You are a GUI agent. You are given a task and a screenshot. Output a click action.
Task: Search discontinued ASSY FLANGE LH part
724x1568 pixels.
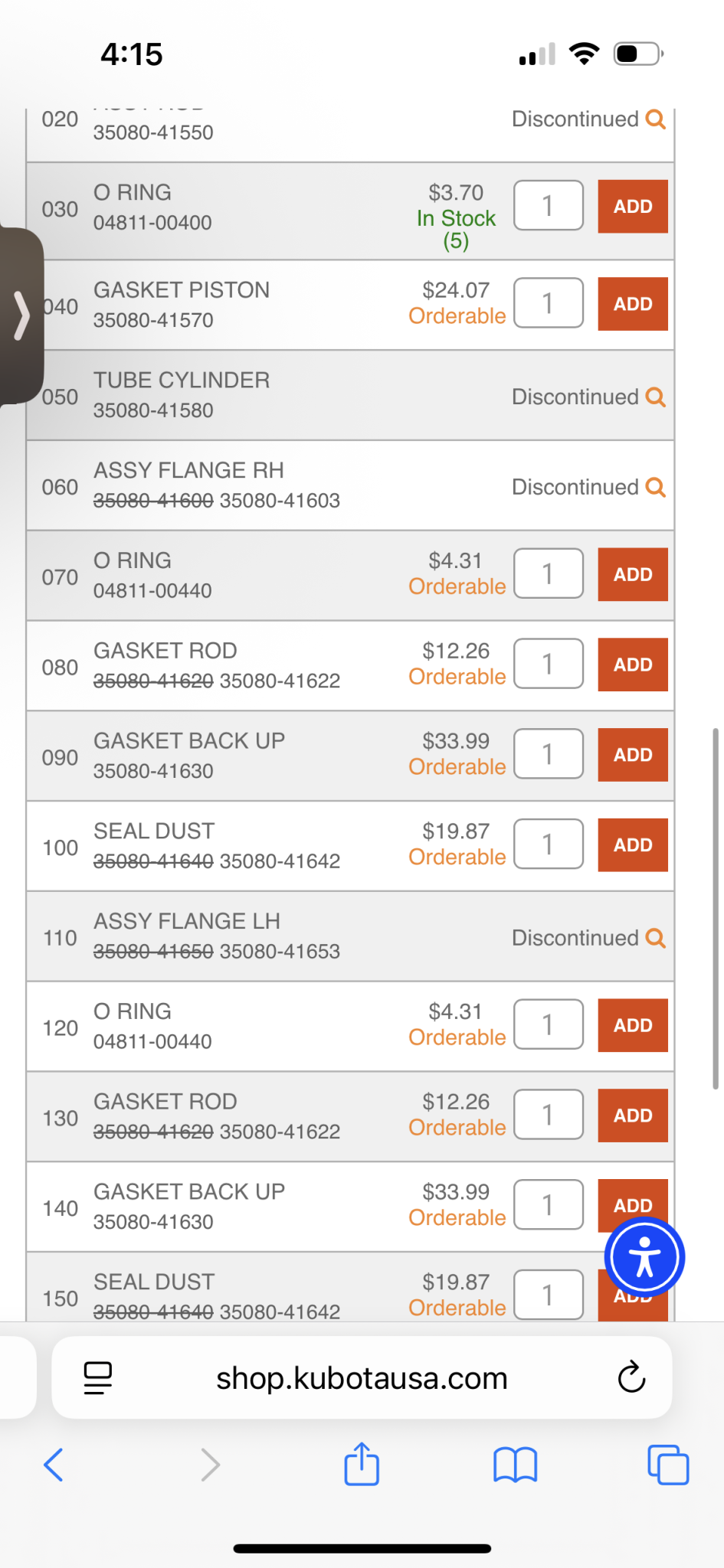pos(655,938)
